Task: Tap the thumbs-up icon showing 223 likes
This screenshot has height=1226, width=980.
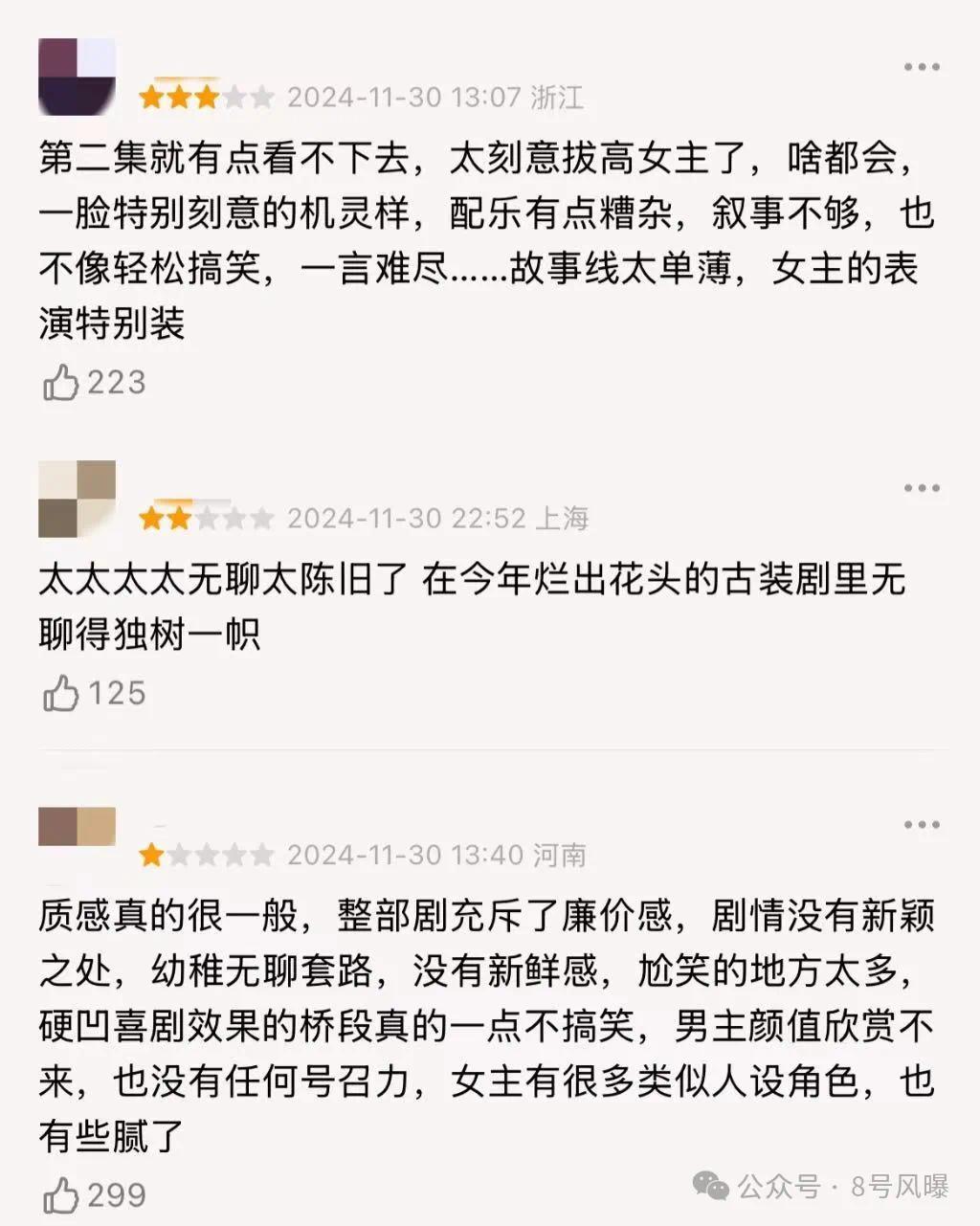Action: [63, 382]
